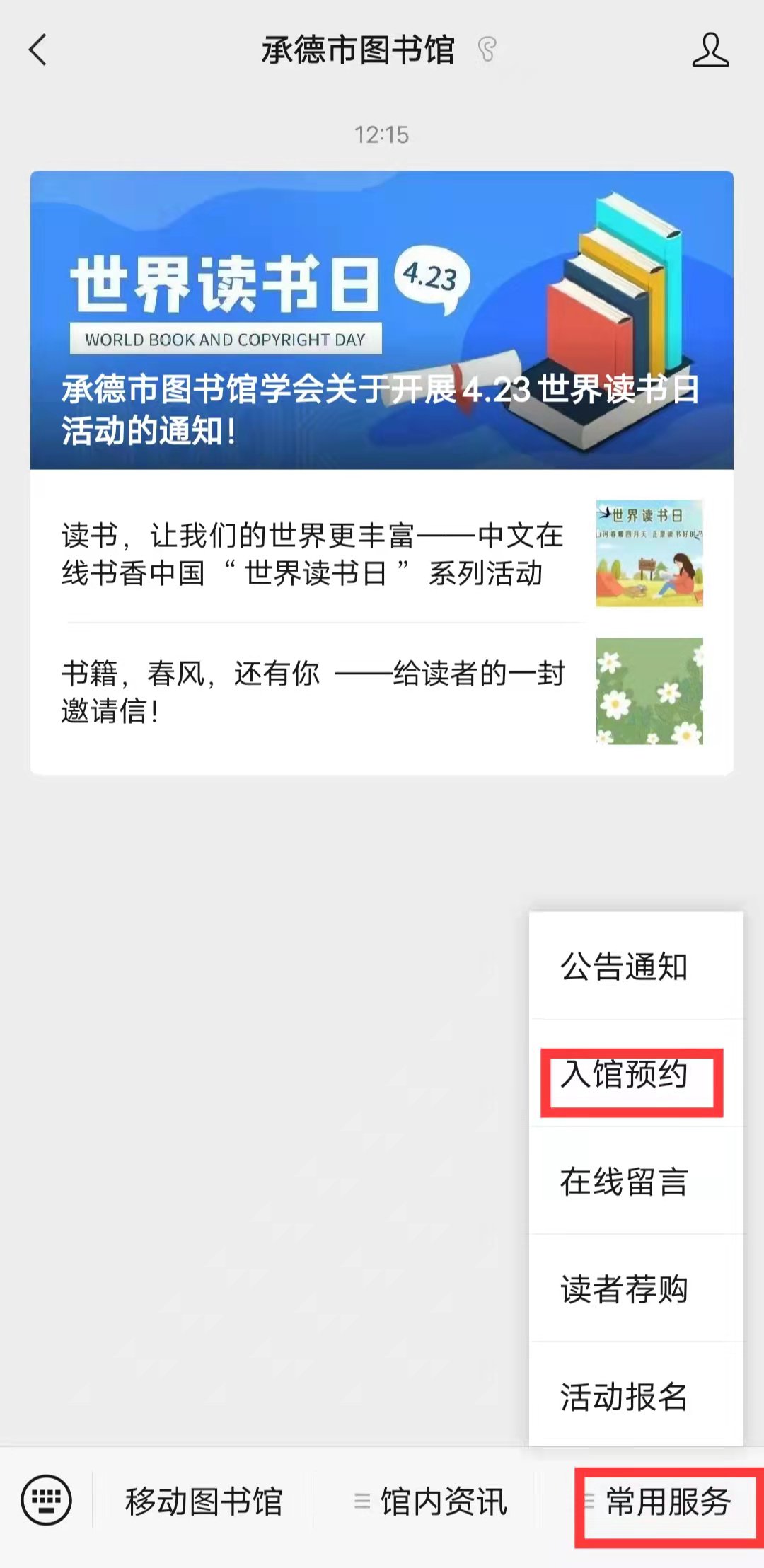This screenshot has width=764, height=1568.
Task: Switch to keyboard input mode
Action: 46,1500
